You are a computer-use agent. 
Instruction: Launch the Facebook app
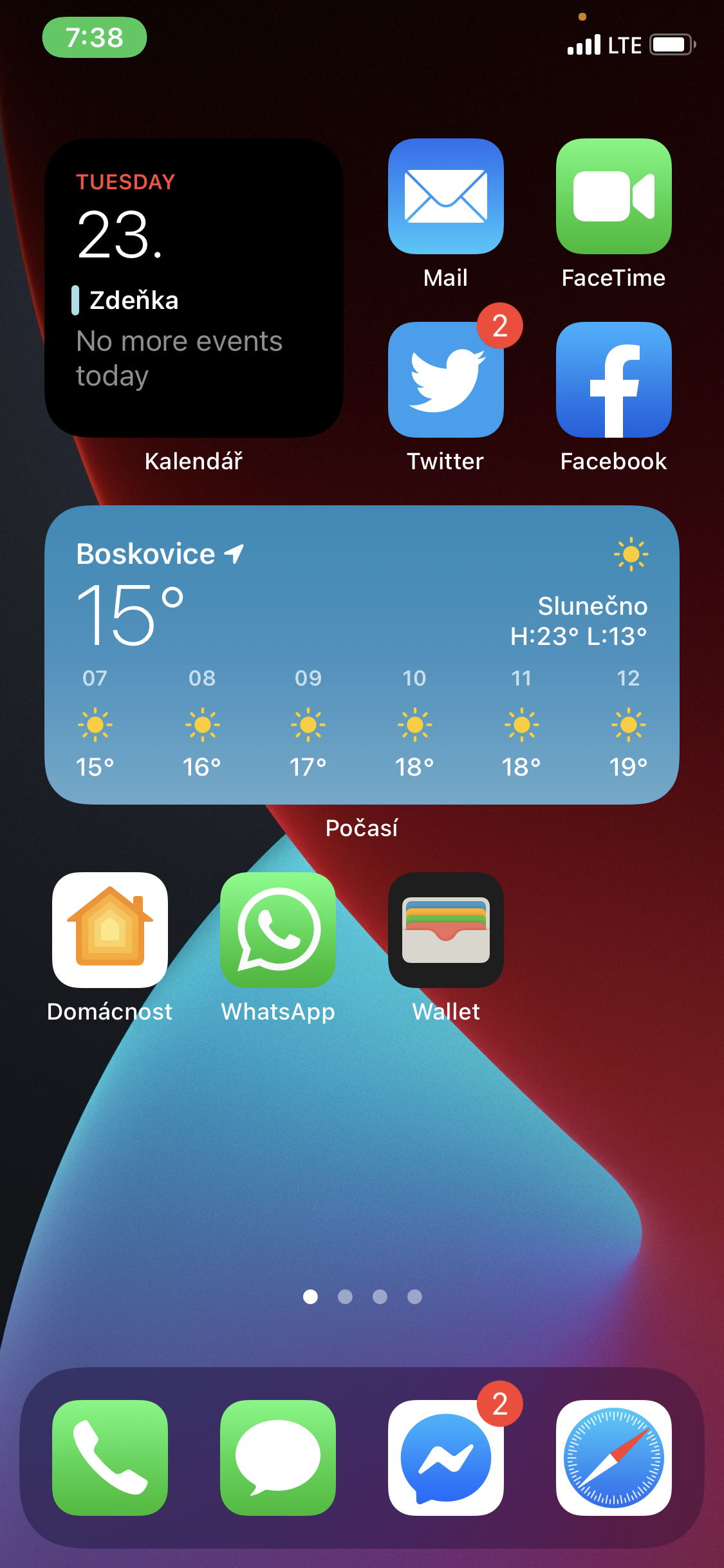pyautogui.click(x=613, y=380)
